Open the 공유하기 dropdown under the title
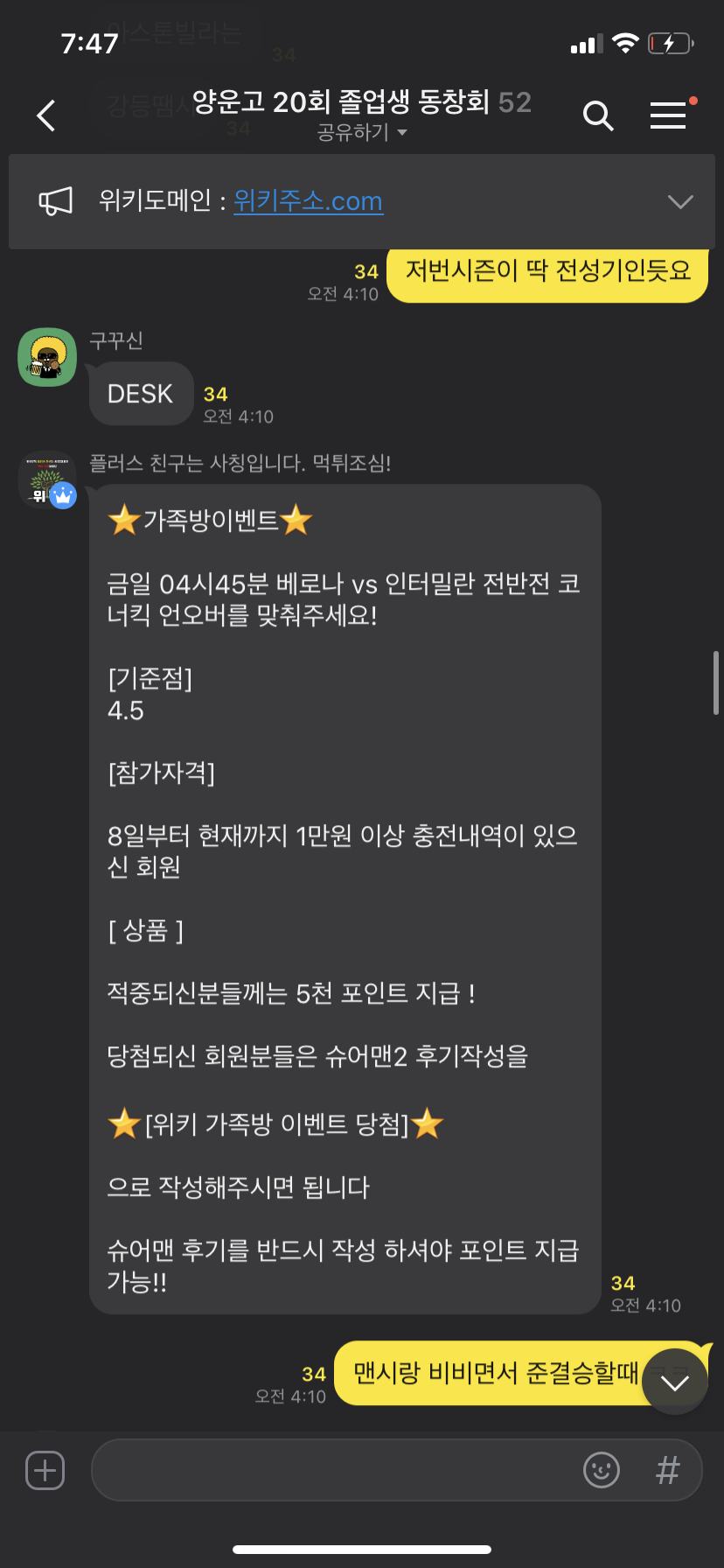This screenshot has width=724, height=1568. click(362, 133)
